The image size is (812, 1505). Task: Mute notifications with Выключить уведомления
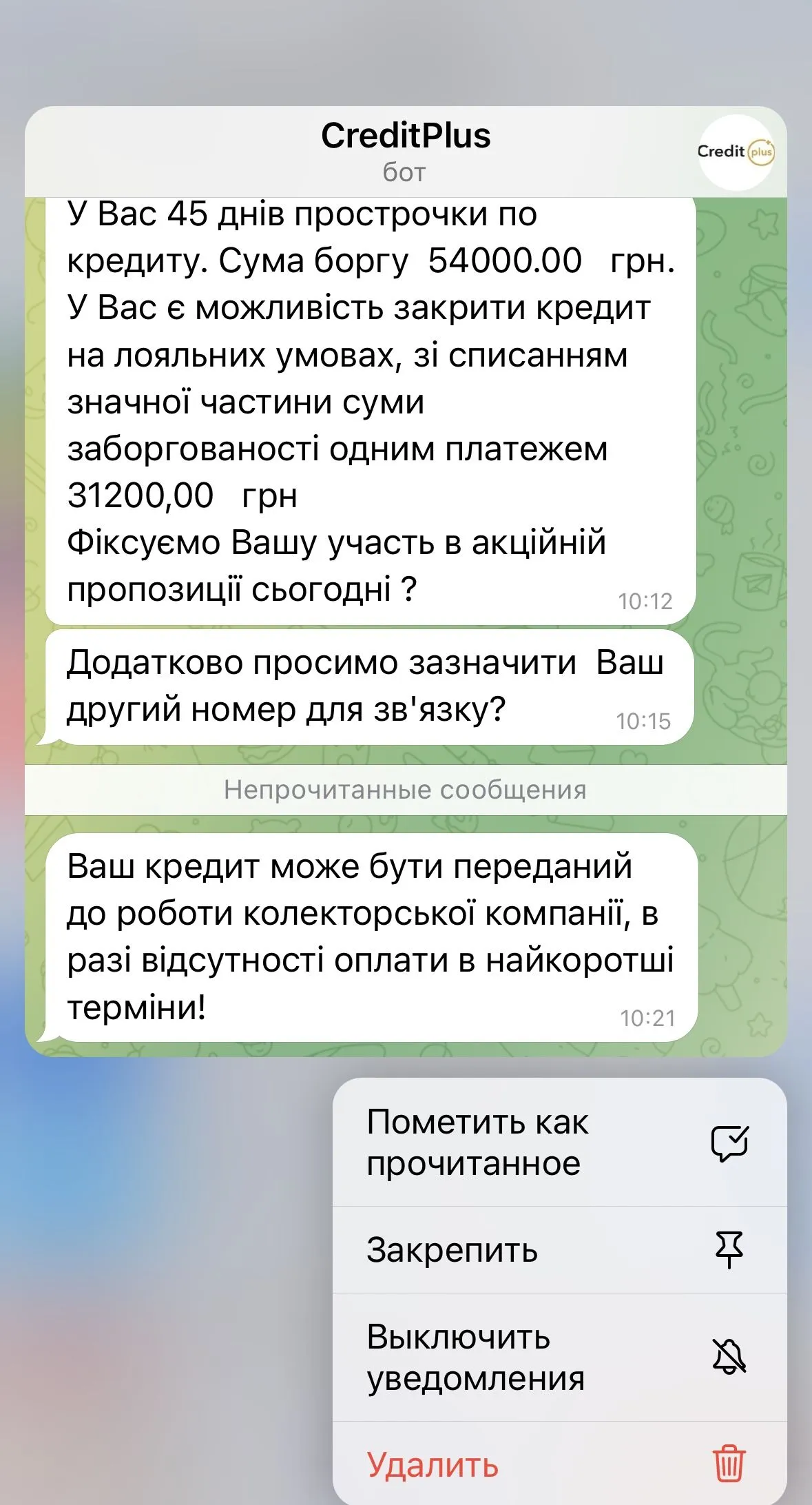coord(558,1357)
